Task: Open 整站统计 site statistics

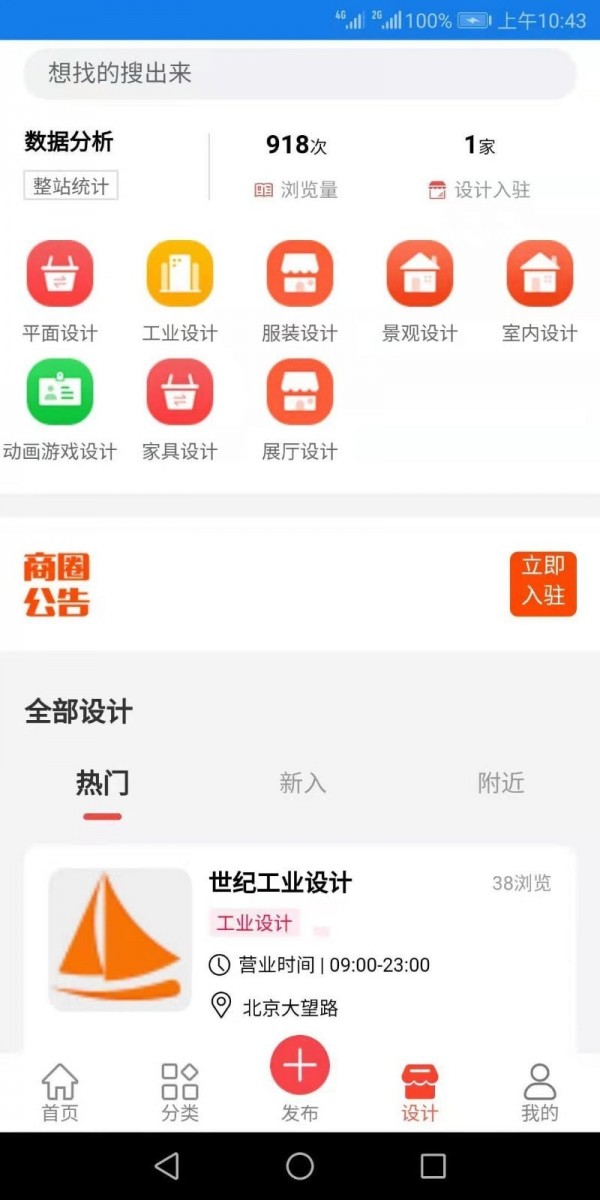Action: tap(71, 186)
